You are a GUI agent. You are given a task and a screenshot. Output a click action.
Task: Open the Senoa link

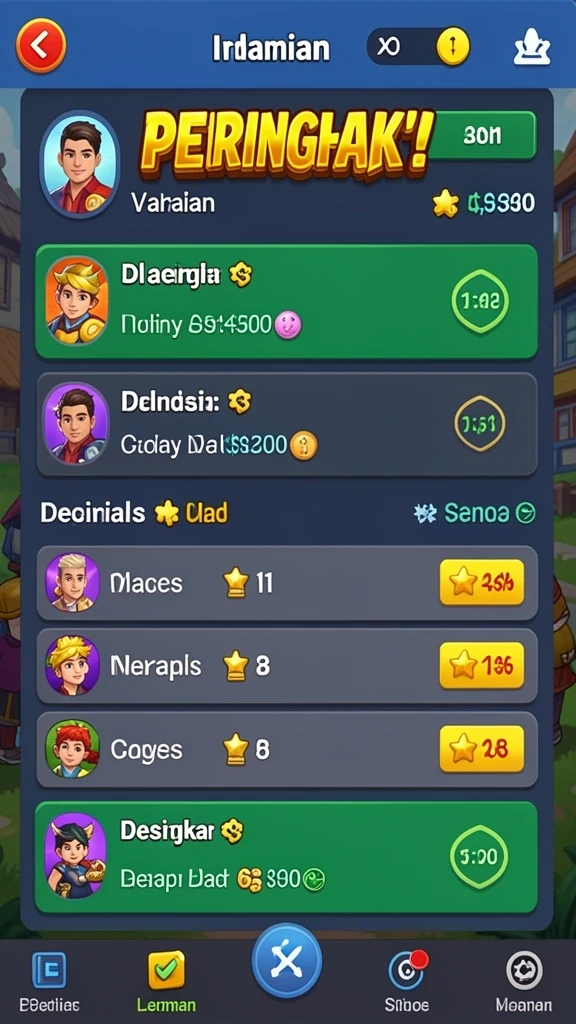pyautogui.click(x=475, y=514)
